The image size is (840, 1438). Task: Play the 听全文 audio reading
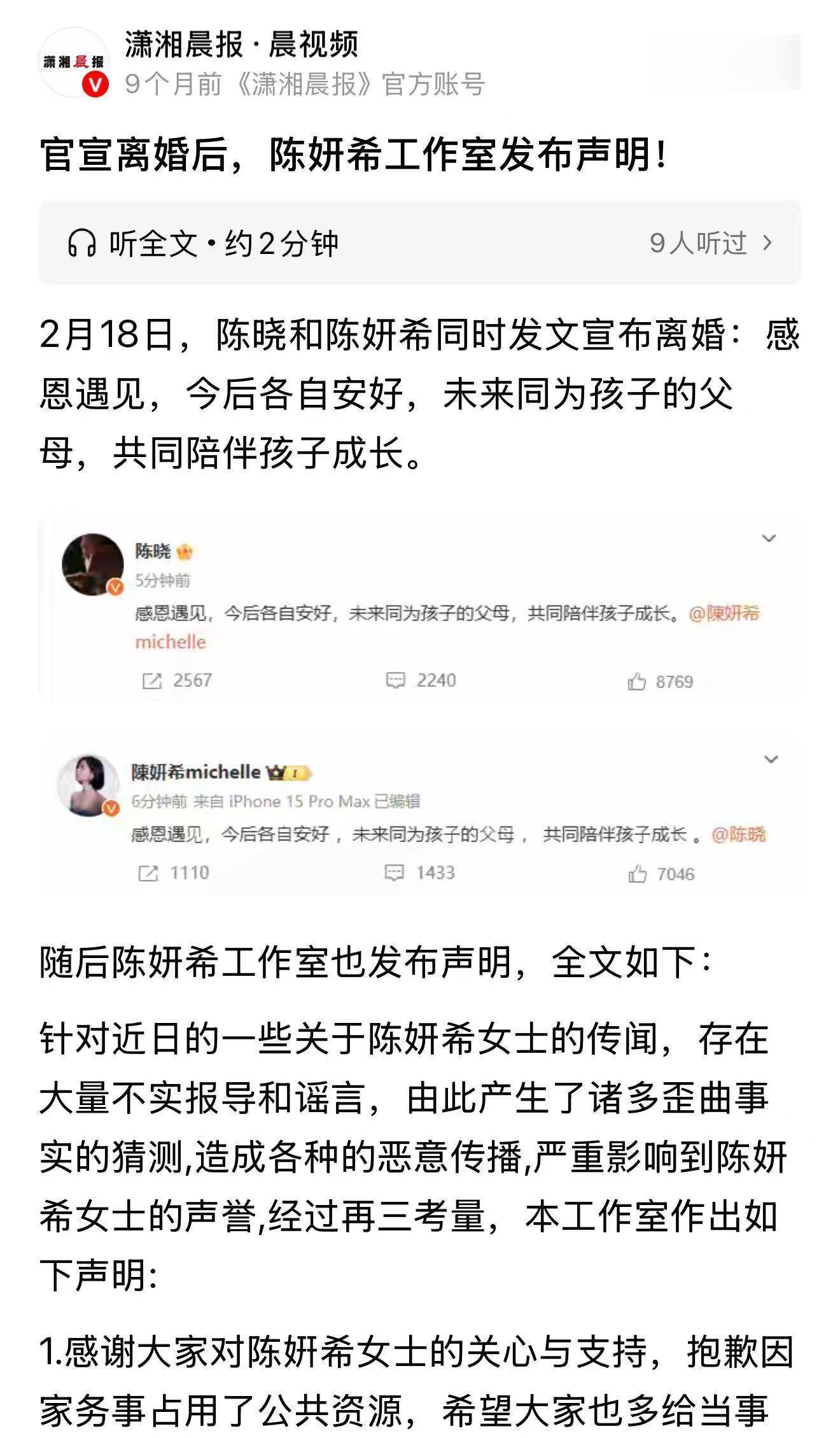click(x=202, y=243)
